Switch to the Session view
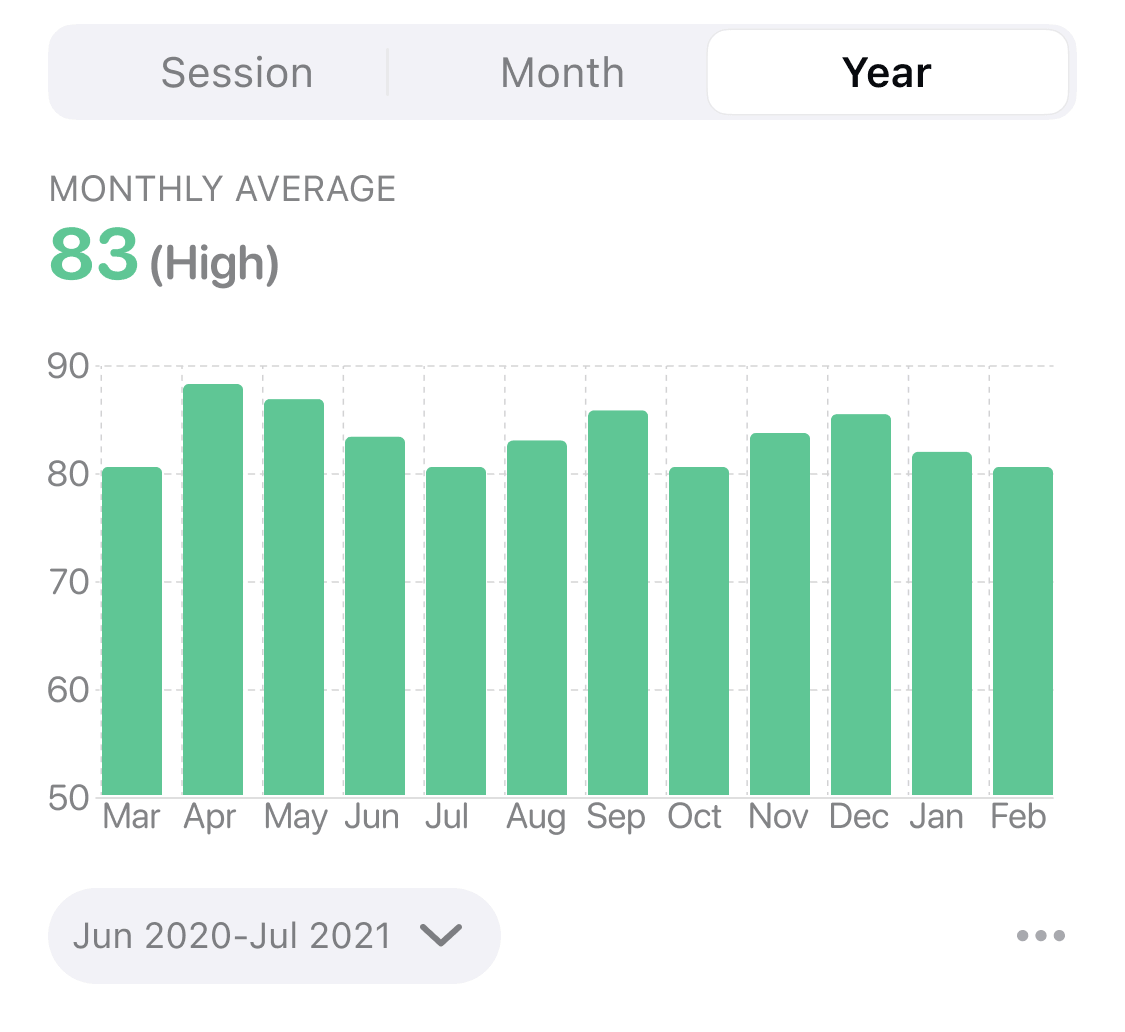 237,73
